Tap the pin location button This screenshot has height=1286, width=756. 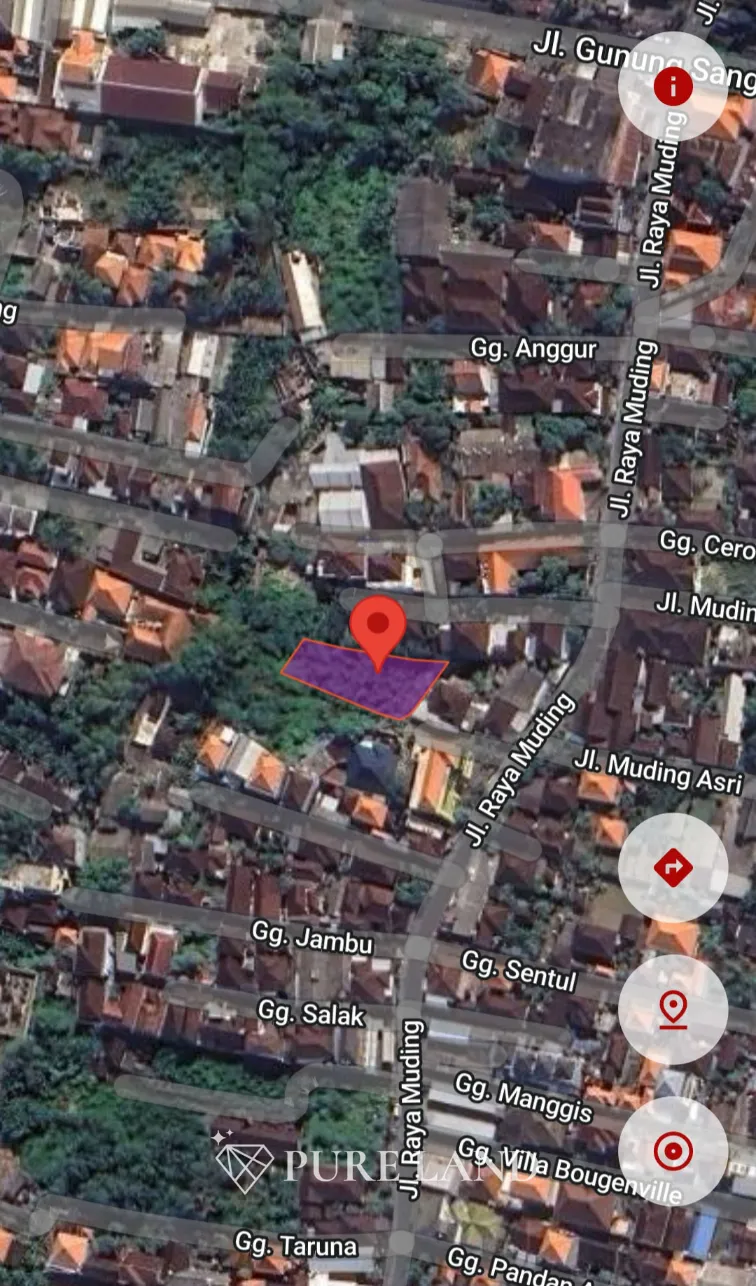point(673,1009)
